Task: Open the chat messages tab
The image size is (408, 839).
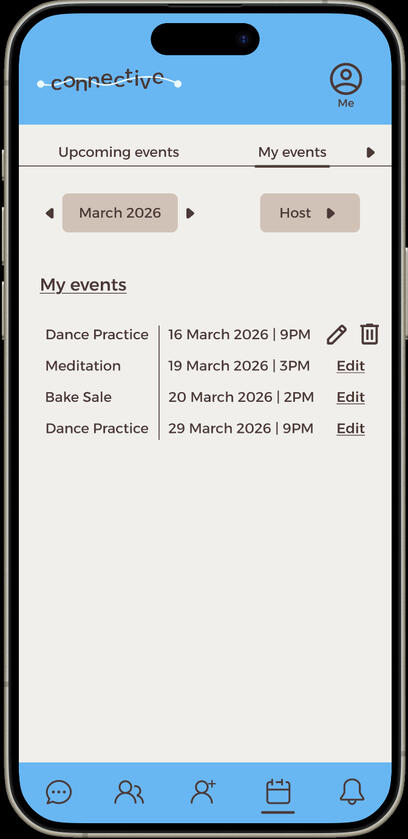Action: [x=59, y=792]
